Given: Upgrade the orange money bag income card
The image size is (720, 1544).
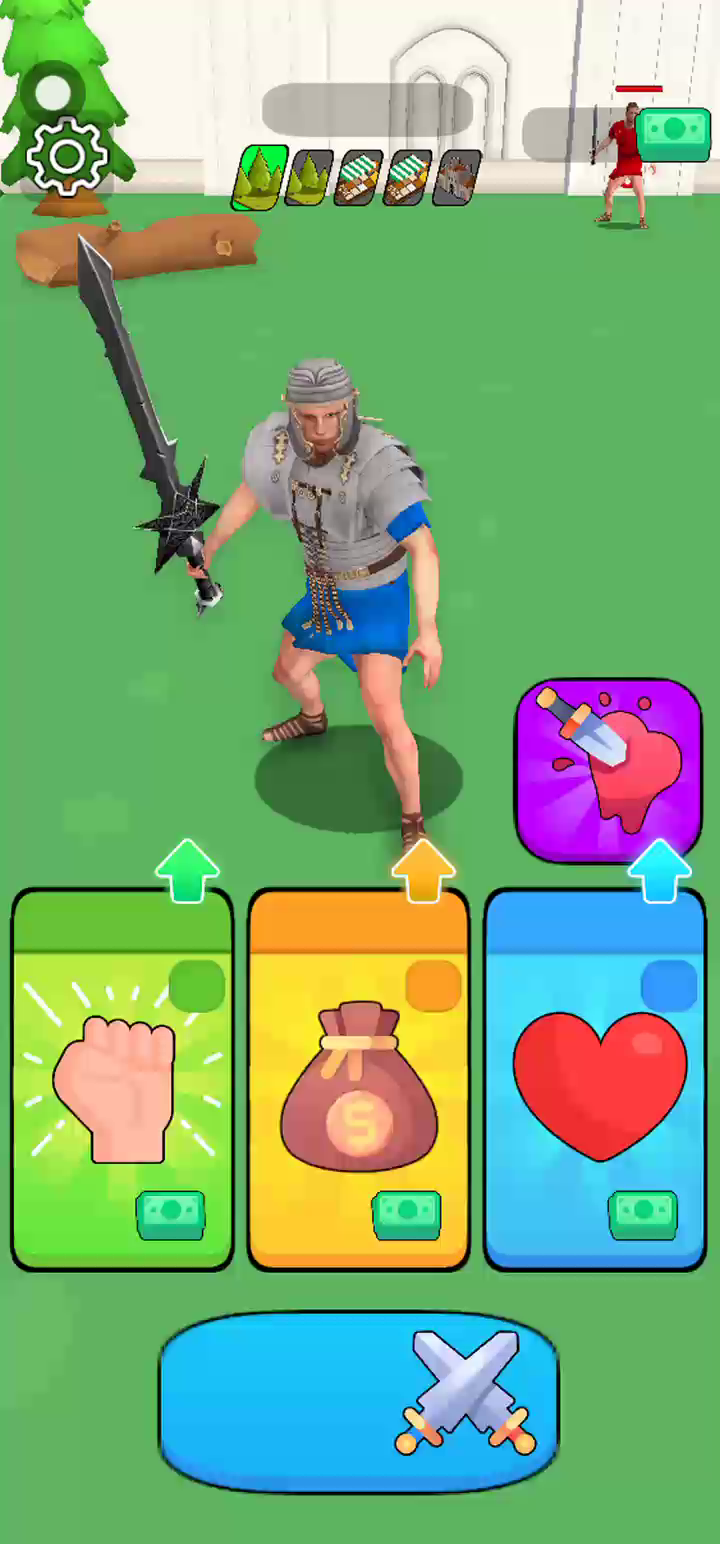Looking at the screenshot, I should tap(358, 1080).
